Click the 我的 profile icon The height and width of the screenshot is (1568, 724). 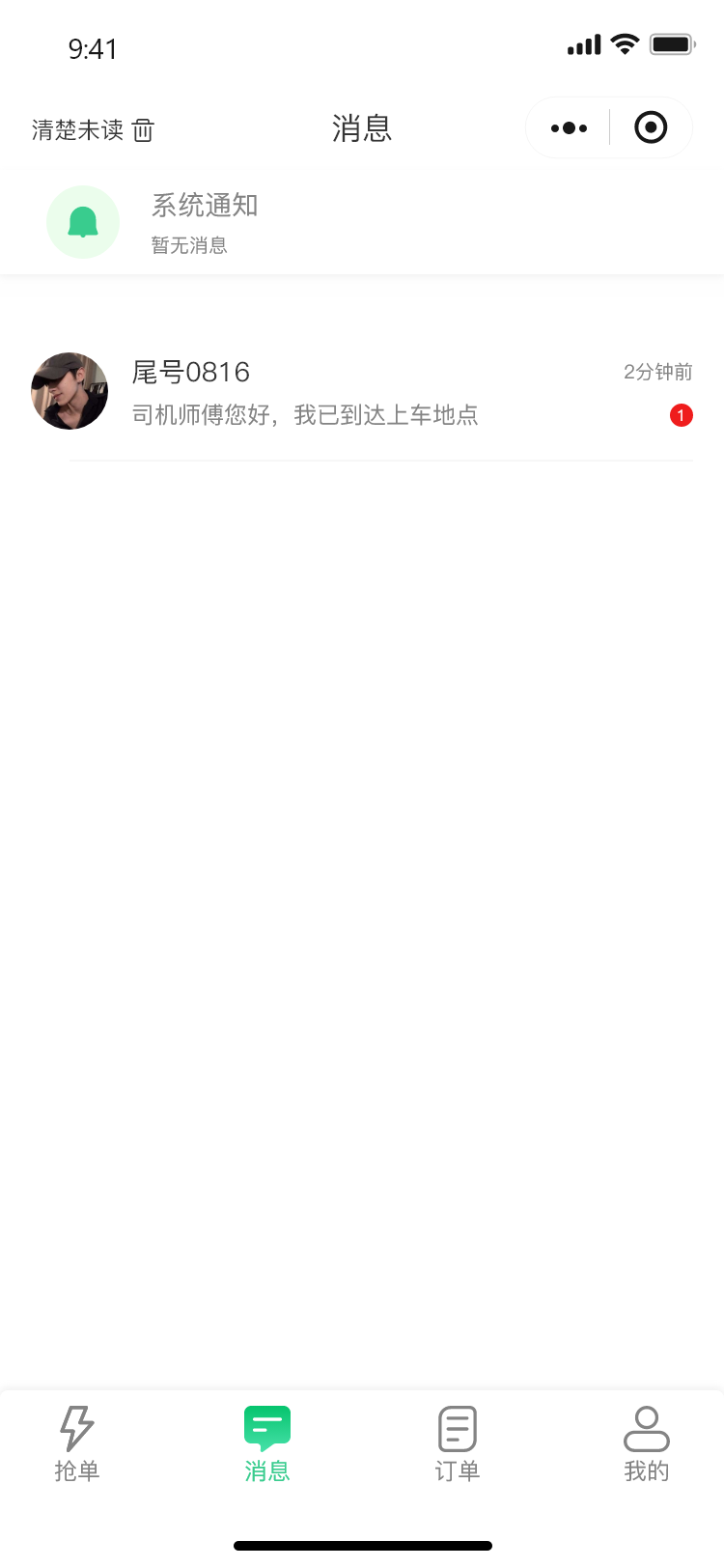(x=646, y=1424)
